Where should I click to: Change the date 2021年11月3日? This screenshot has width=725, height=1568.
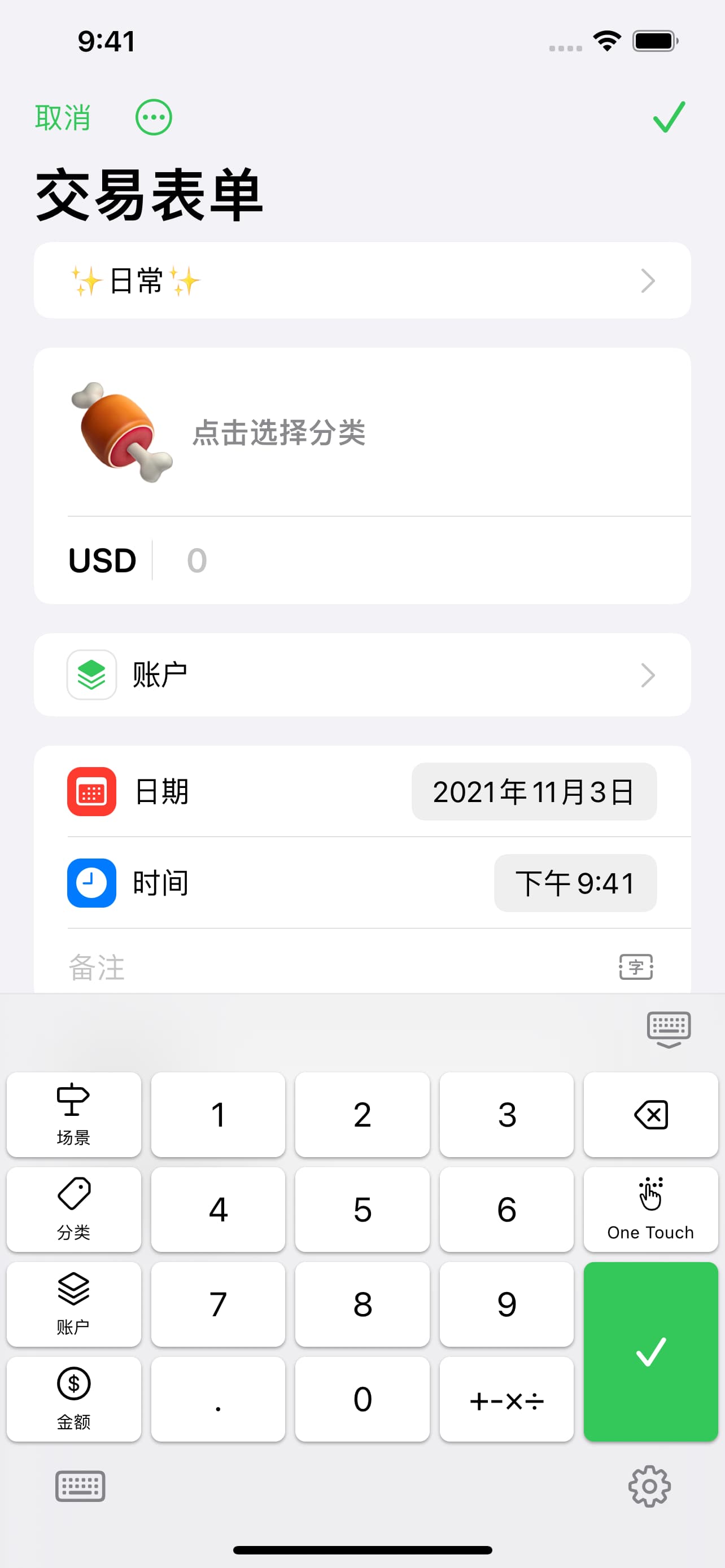[x=533, y=791]
